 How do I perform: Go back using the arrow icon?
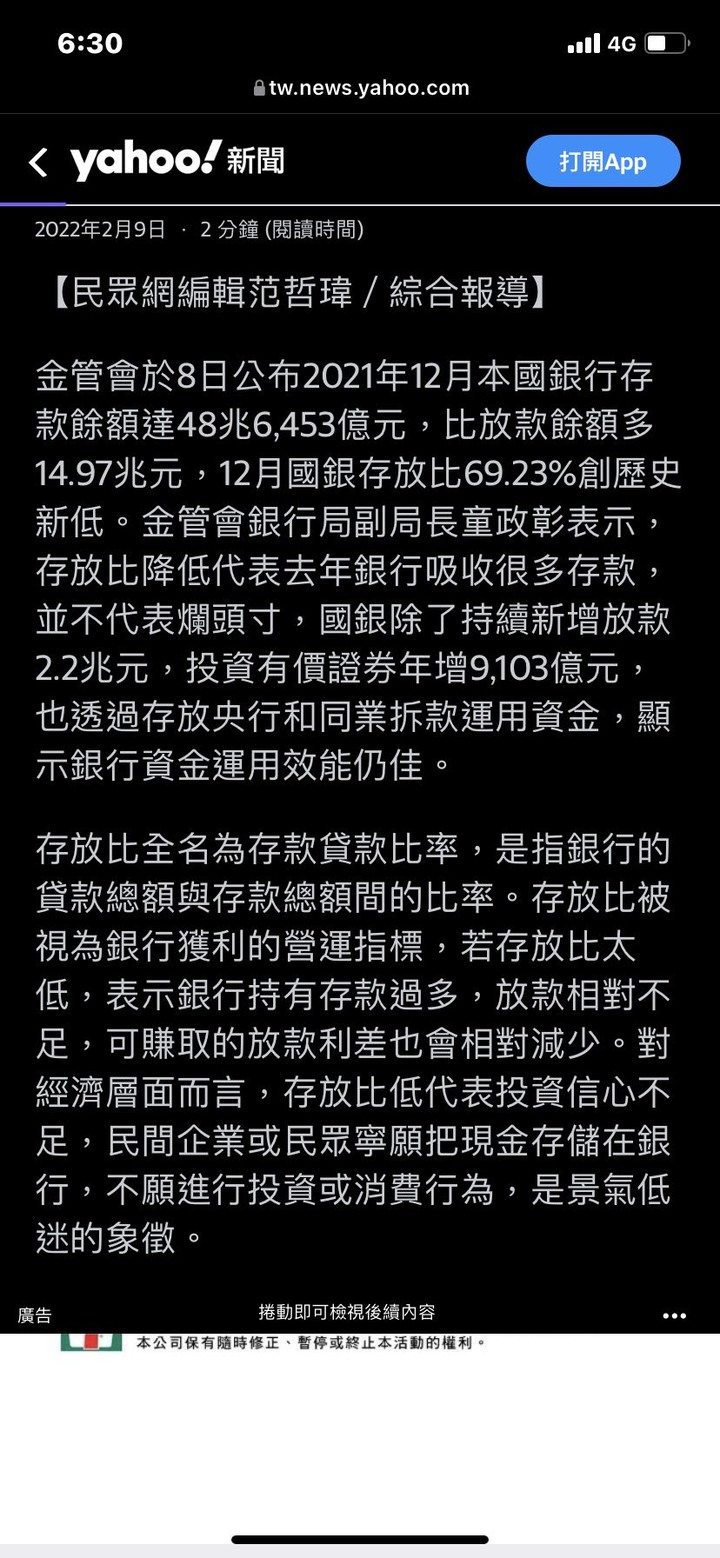click(38, 162)
